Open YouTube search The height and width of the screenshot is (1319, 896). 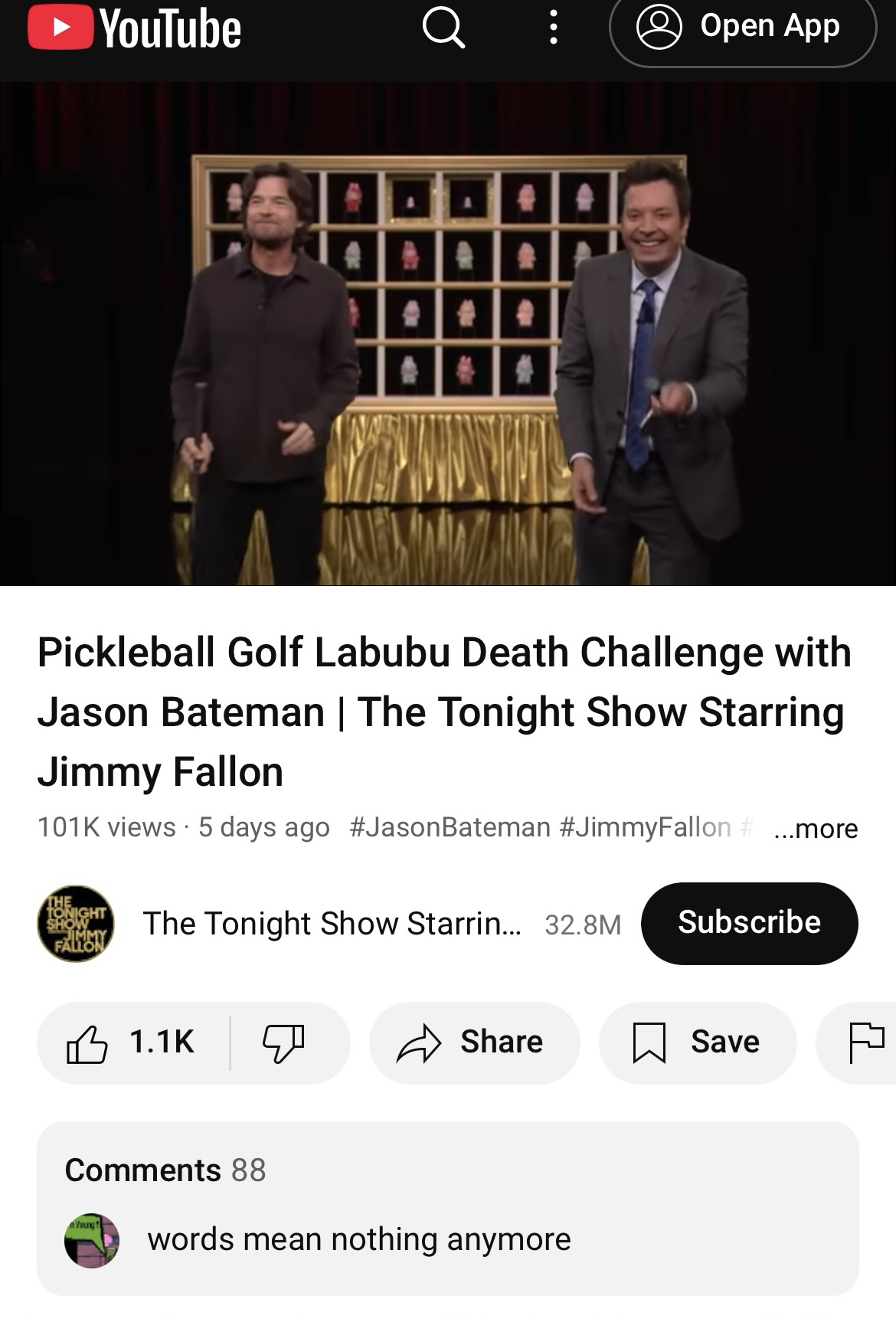tap(443, 28)
